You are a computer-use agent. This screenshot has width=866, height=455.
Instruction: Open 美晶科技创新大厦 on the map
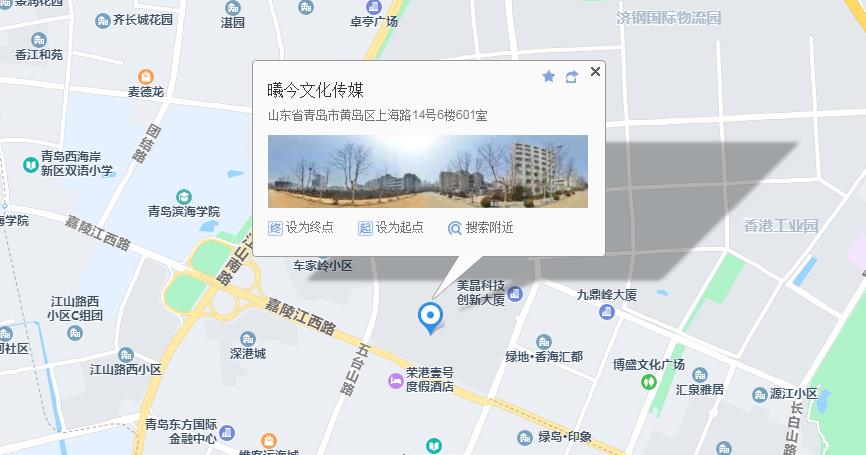click(516, 293)
